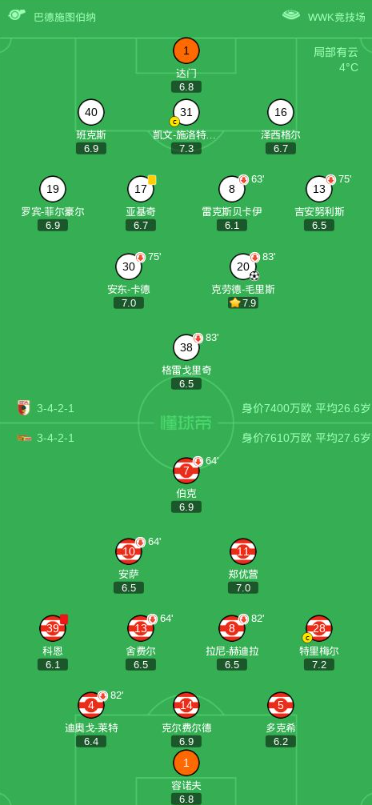Tap striker number 38 格雷戈里奇

pos(186,348)
